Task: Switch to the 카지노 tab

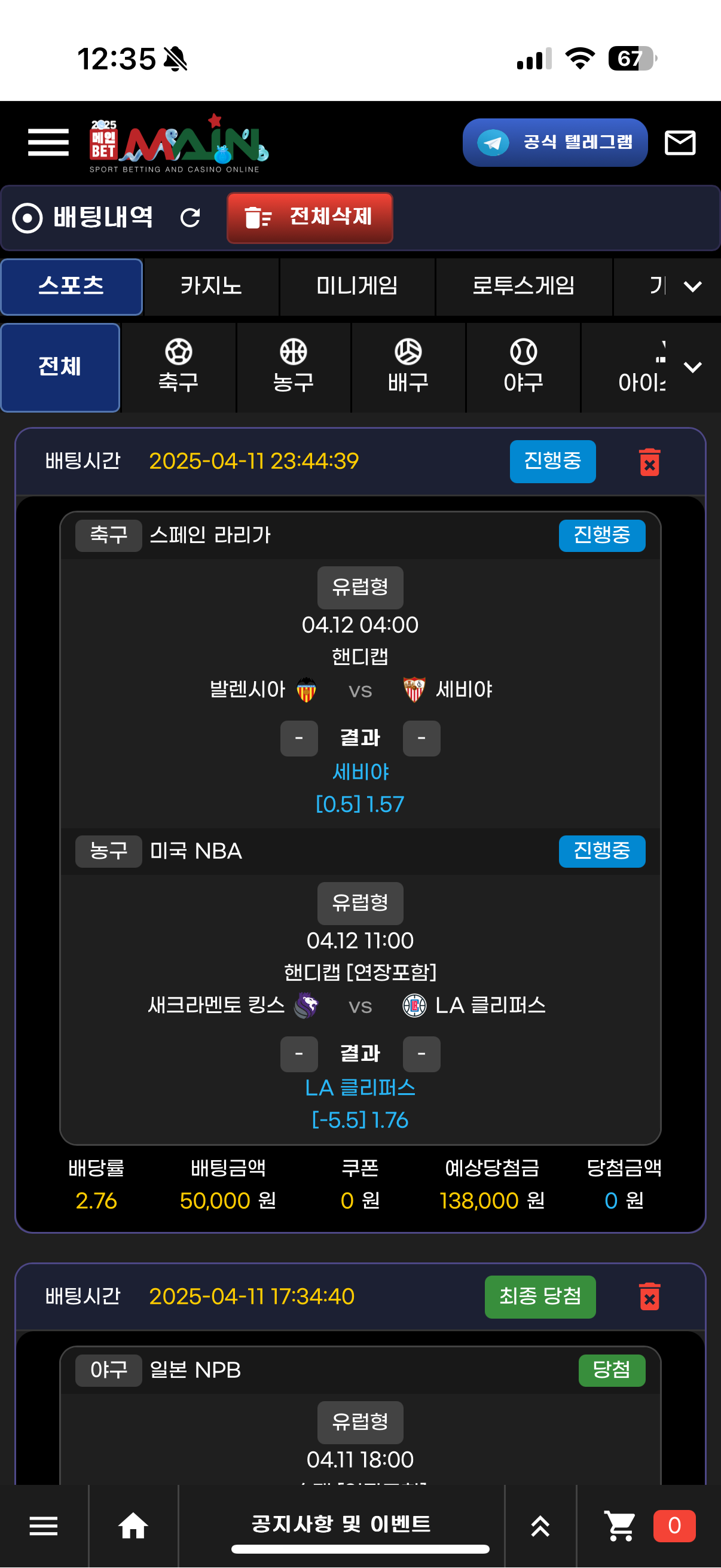Action: (x=211, y=286)
